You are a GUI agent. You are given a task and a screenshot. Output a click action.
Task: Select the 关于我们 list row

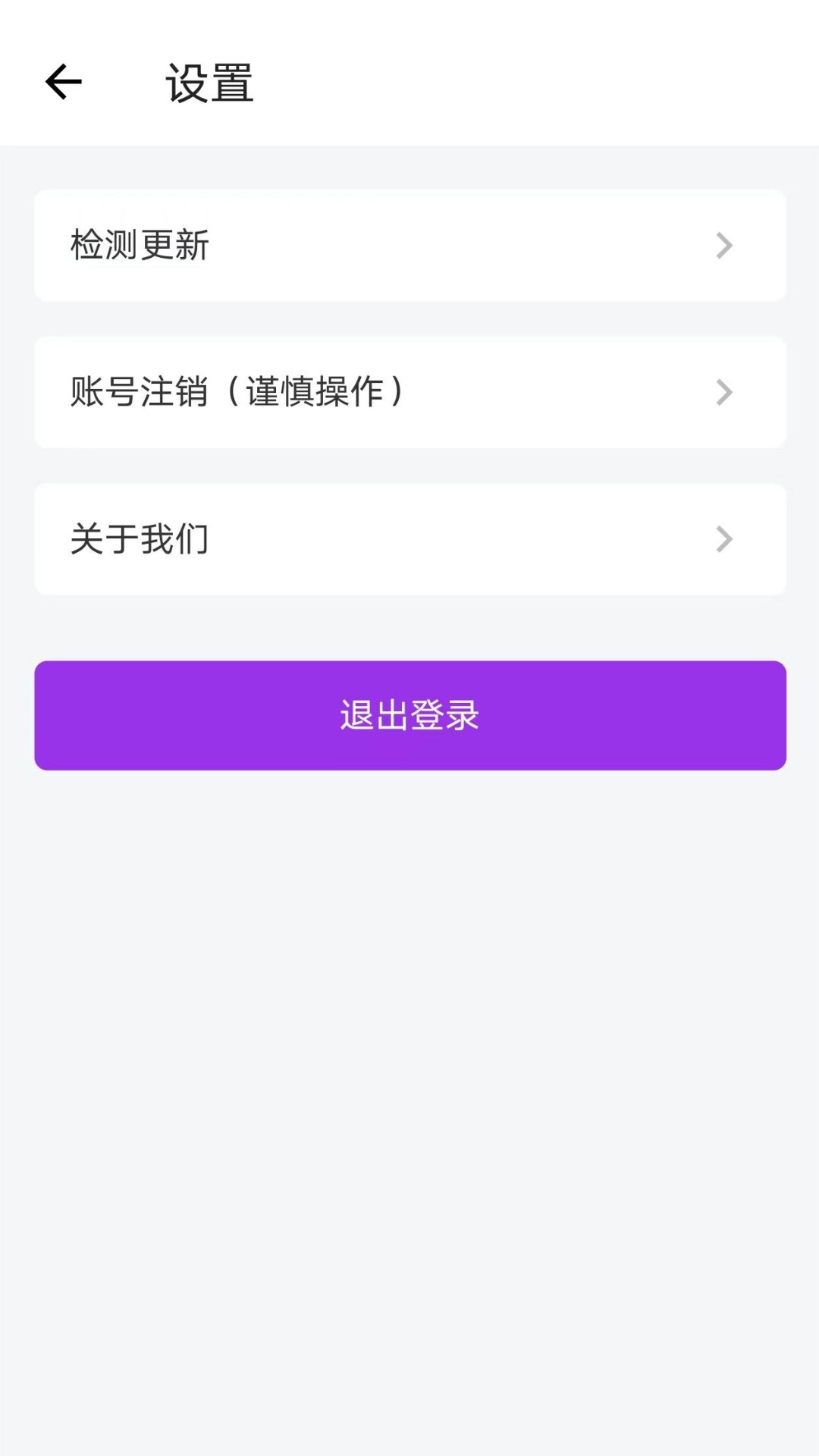point(409,538)
